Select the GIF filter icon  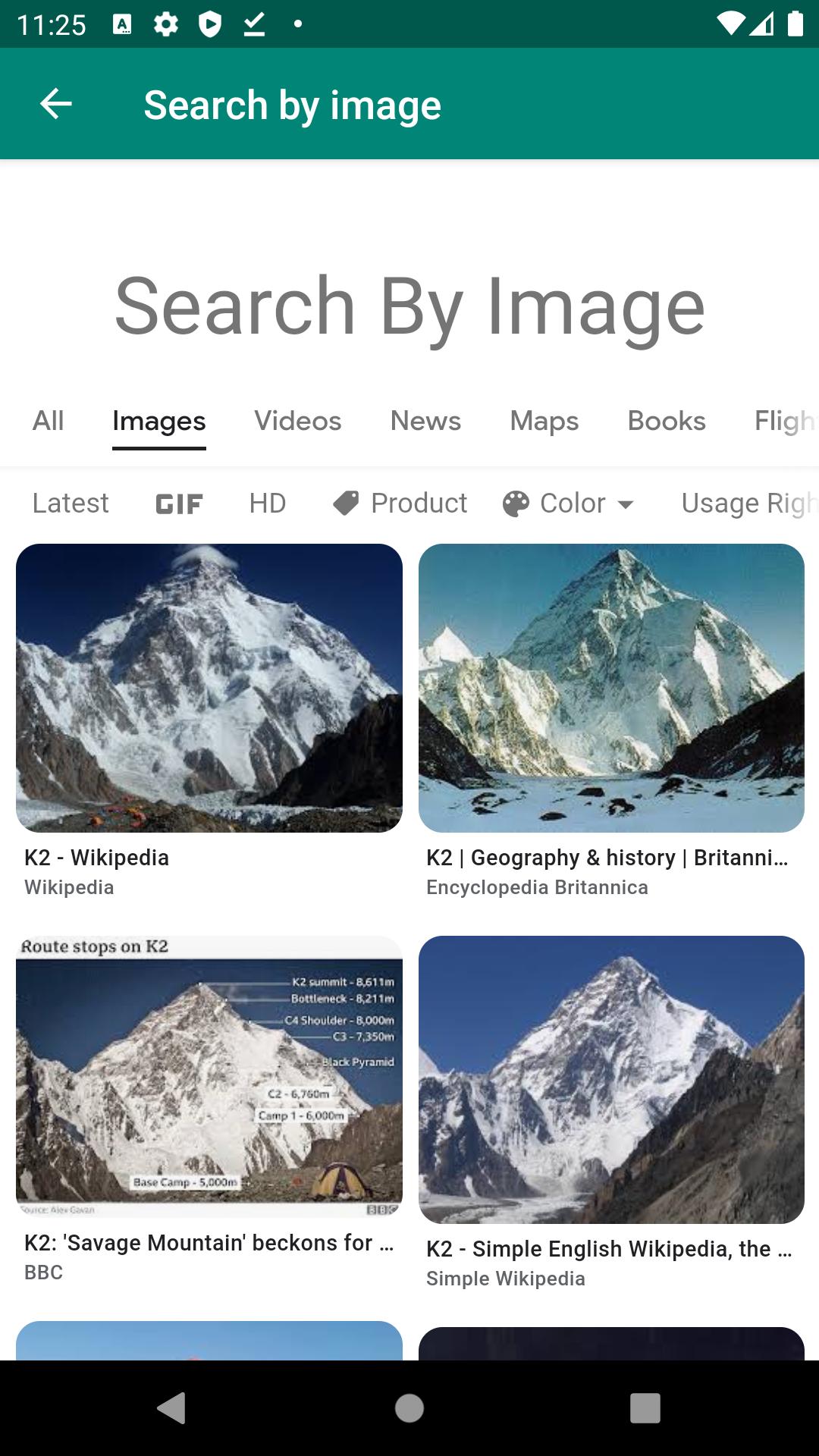179,503
